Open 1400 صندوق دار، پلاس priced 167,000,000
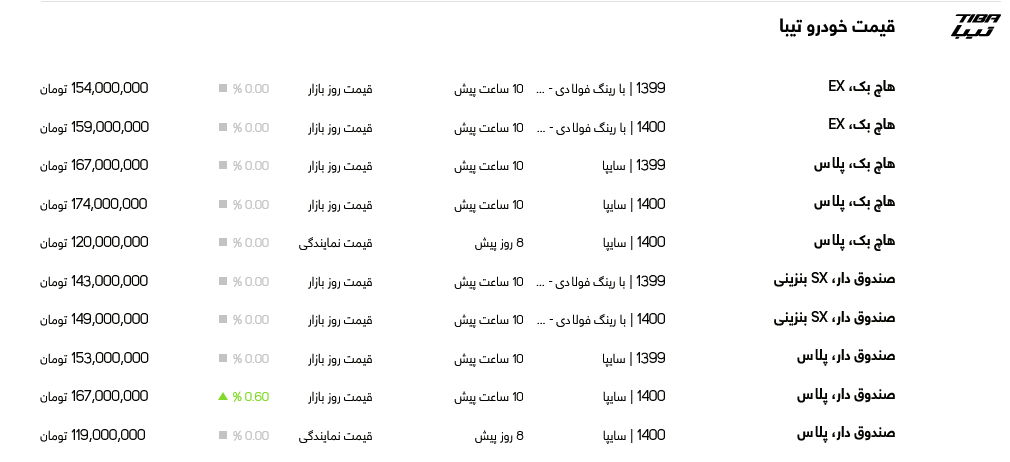 coord(846,395)
